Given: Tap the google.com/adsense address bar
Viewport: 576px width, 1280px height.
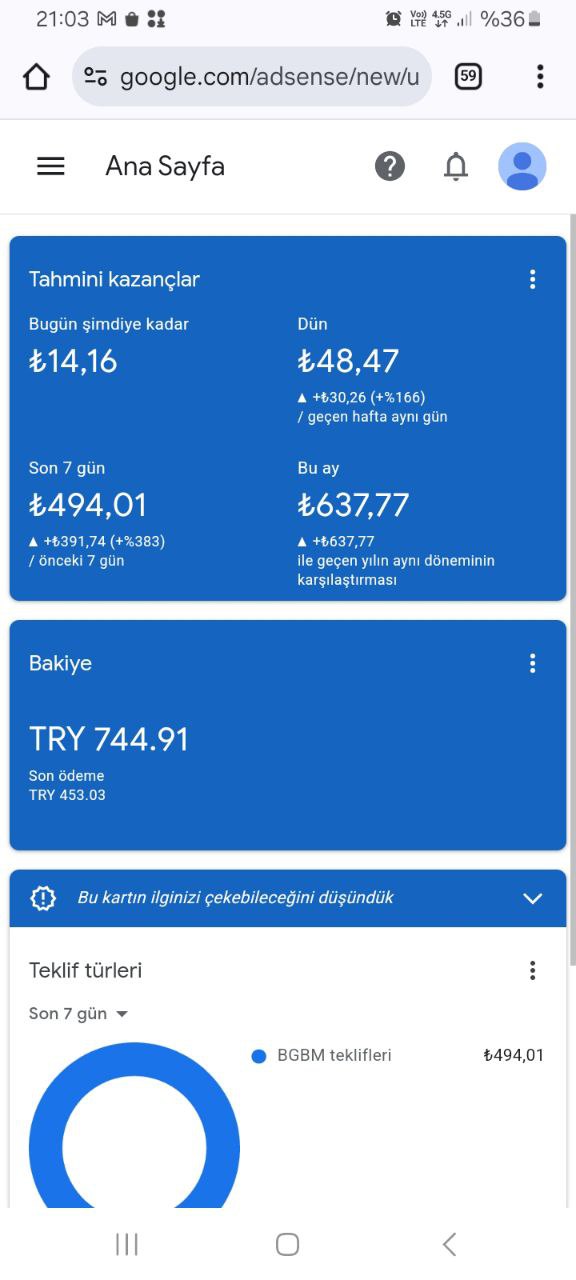Looking at the screenshot, I should click(252, 77).
